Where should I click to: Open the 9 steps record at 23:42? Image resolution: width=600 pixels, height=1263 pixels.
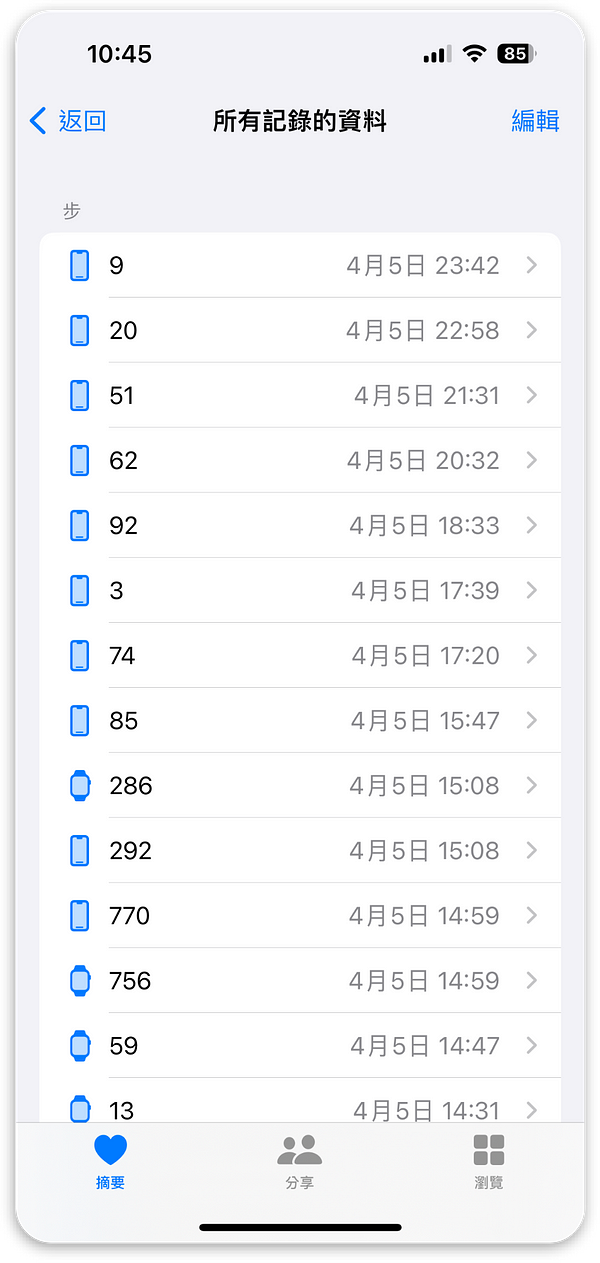[300, 265]
